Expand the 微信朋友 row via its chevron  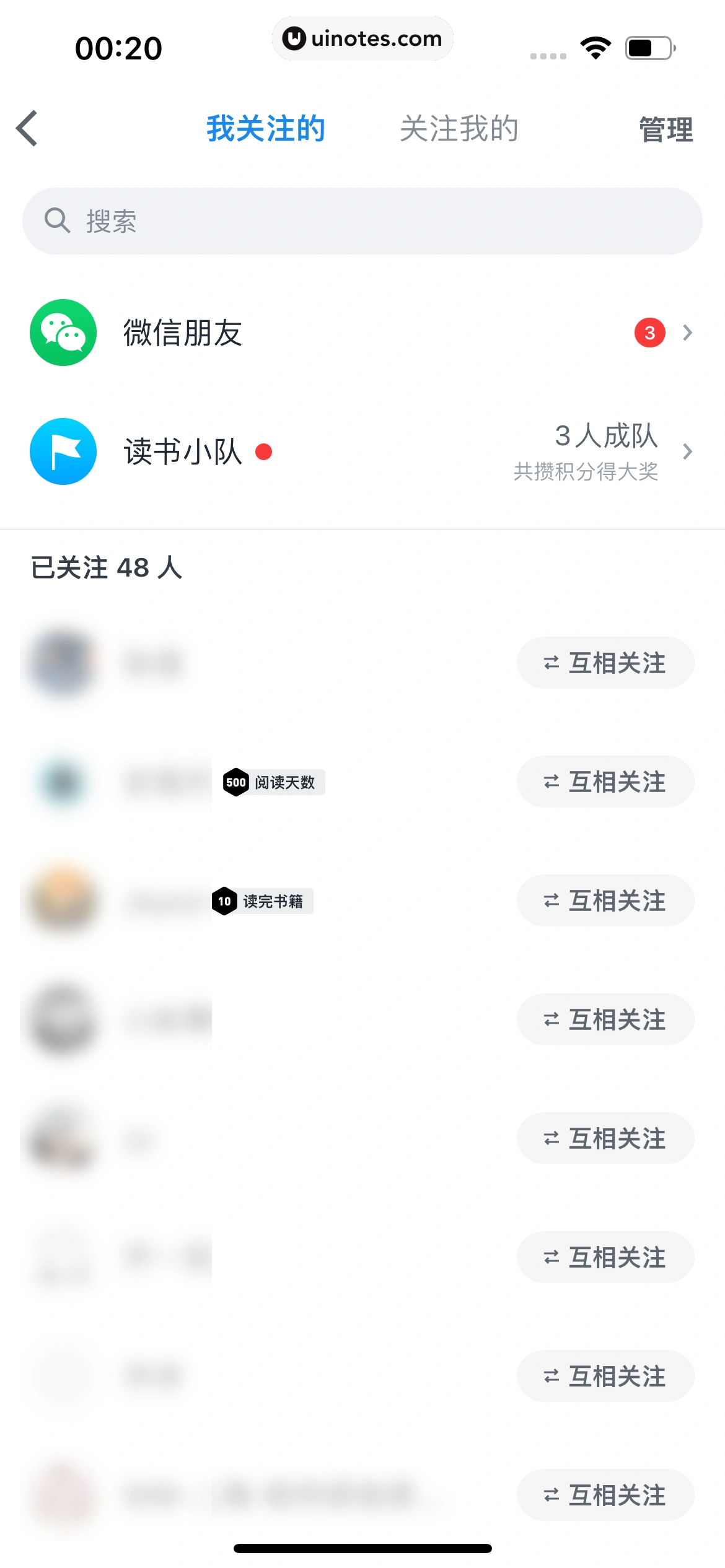click(687, 333)
